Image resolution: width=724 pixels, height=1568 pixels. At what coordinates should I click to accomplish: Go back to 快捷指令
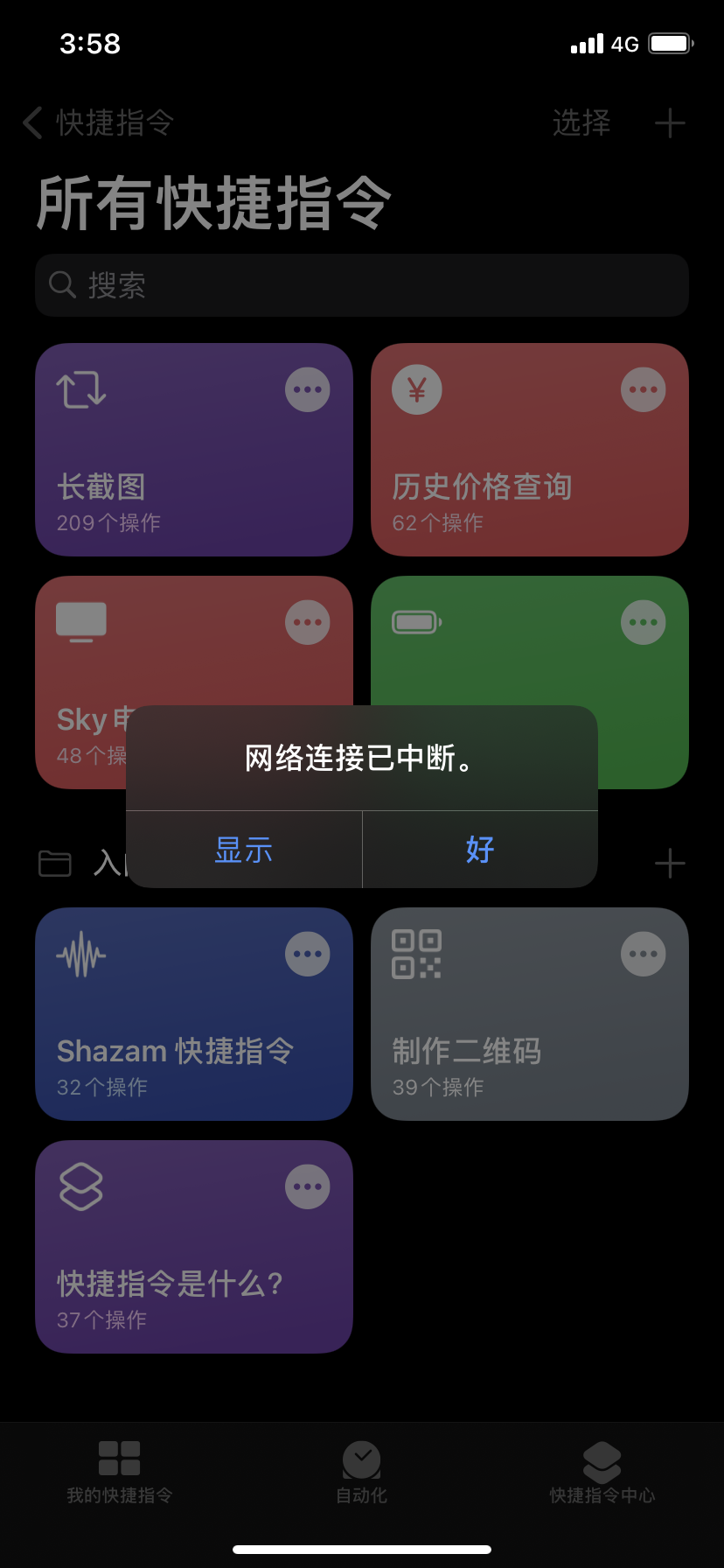(98, 123)
